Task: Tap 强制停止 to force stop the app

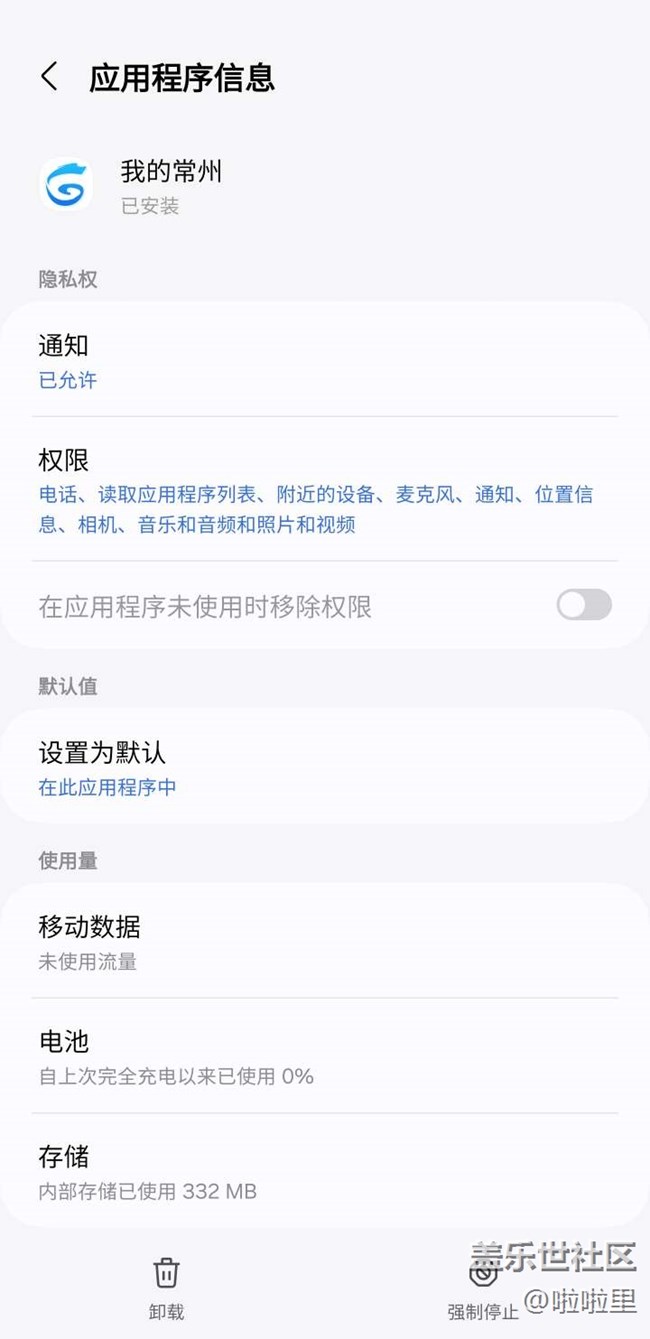Action: pyautogui.click(x=483, y=1288)
